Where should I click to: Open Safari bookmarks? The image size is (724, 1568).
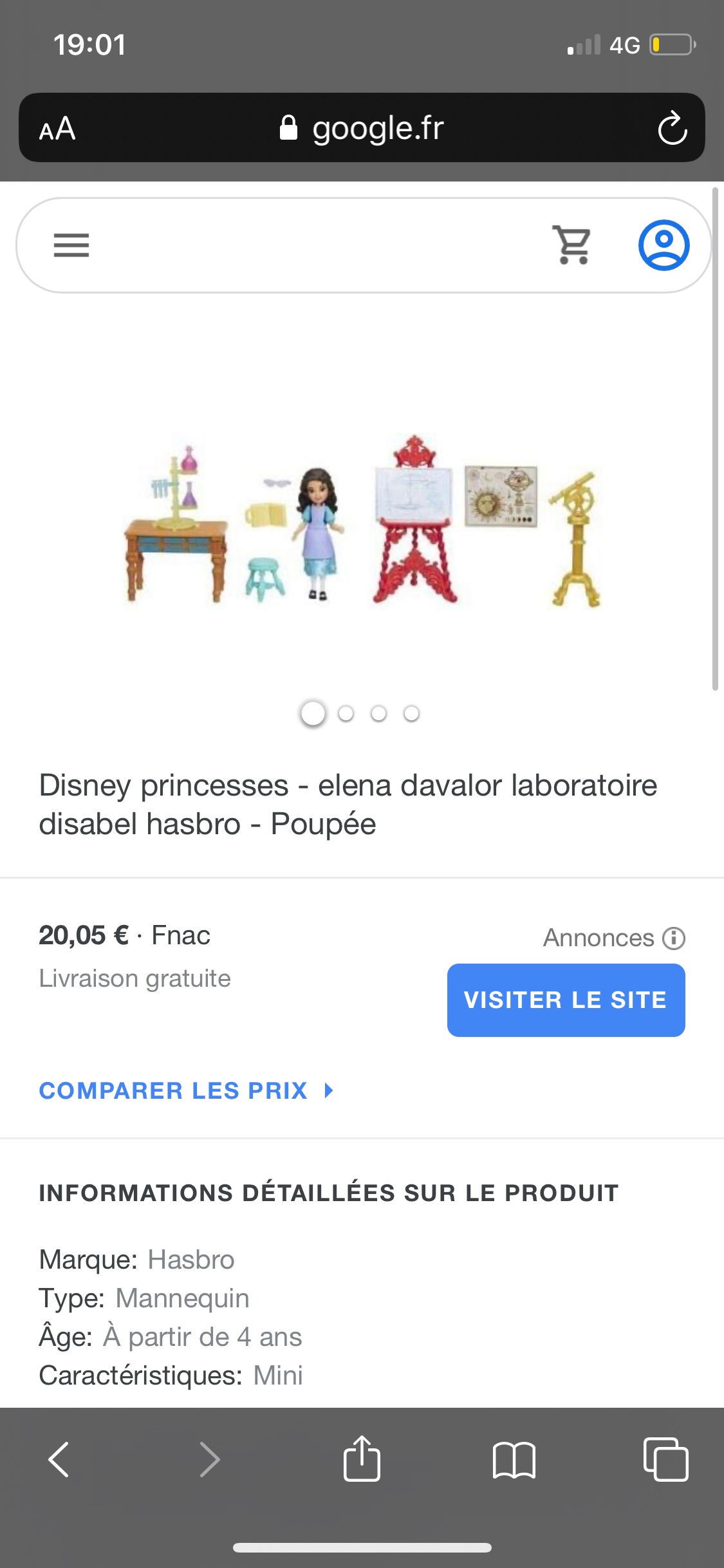point(514,1459)
